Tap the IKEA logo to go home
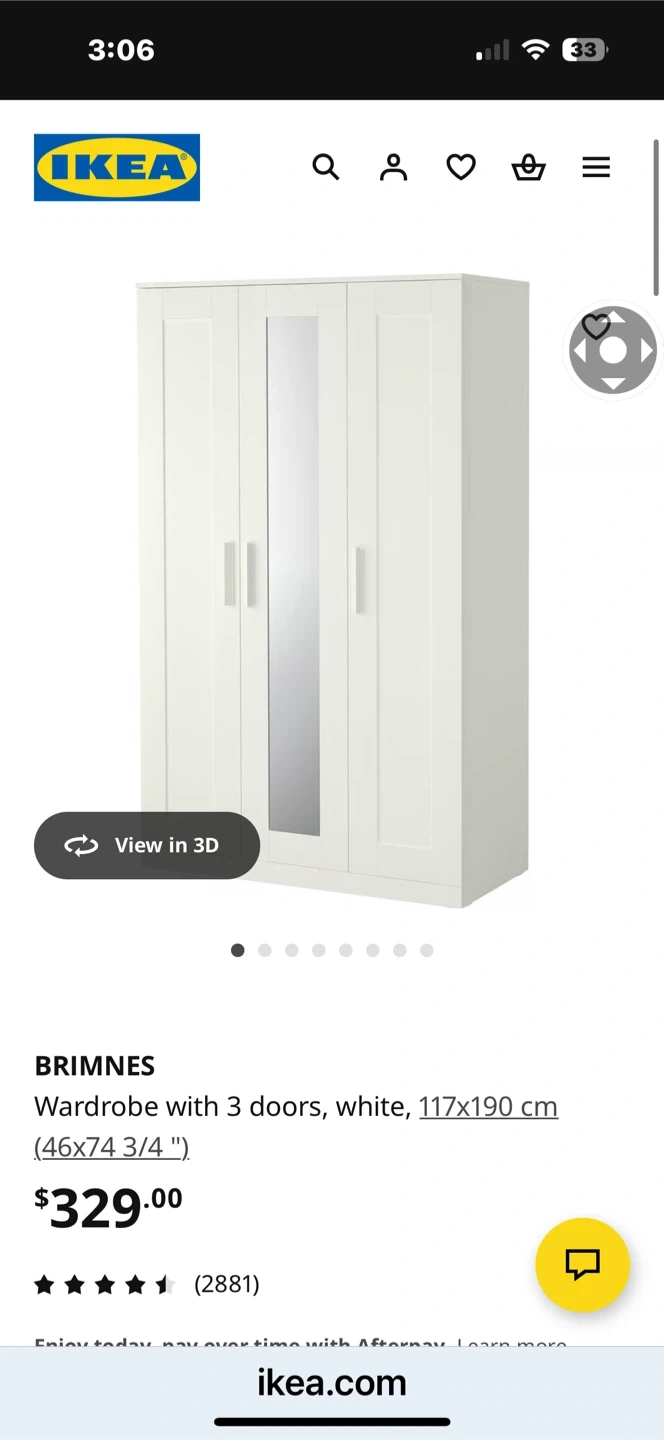Screen dimensions: 664x1440 pyautogui.click(x=117, y=167)
